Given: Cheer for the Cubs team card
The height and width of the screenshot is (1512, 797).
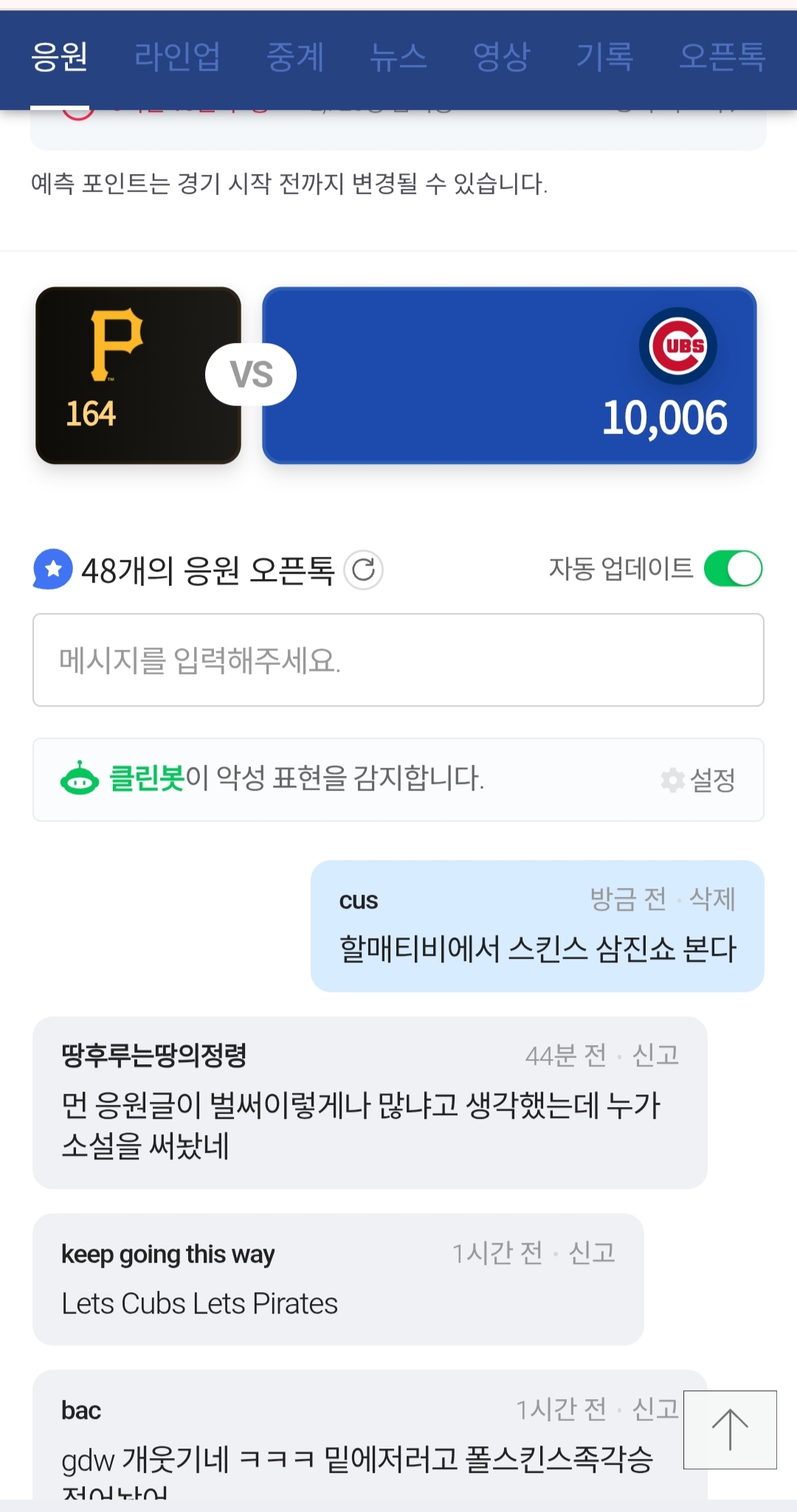Looking at the screenshot, I should [x=509, y=375].
